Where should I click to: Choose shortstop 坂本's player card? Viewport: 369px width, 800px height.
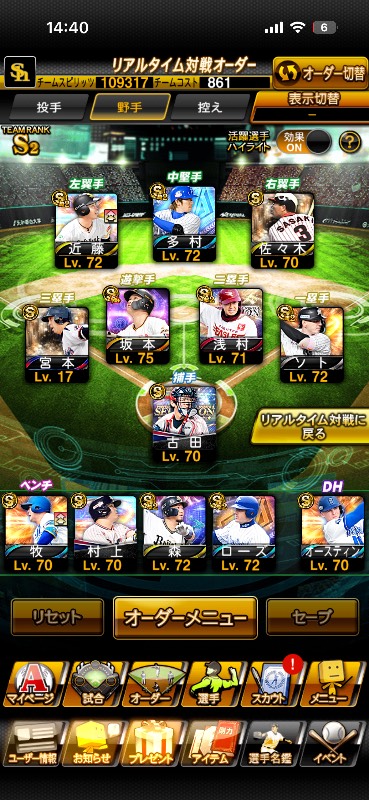137,327
